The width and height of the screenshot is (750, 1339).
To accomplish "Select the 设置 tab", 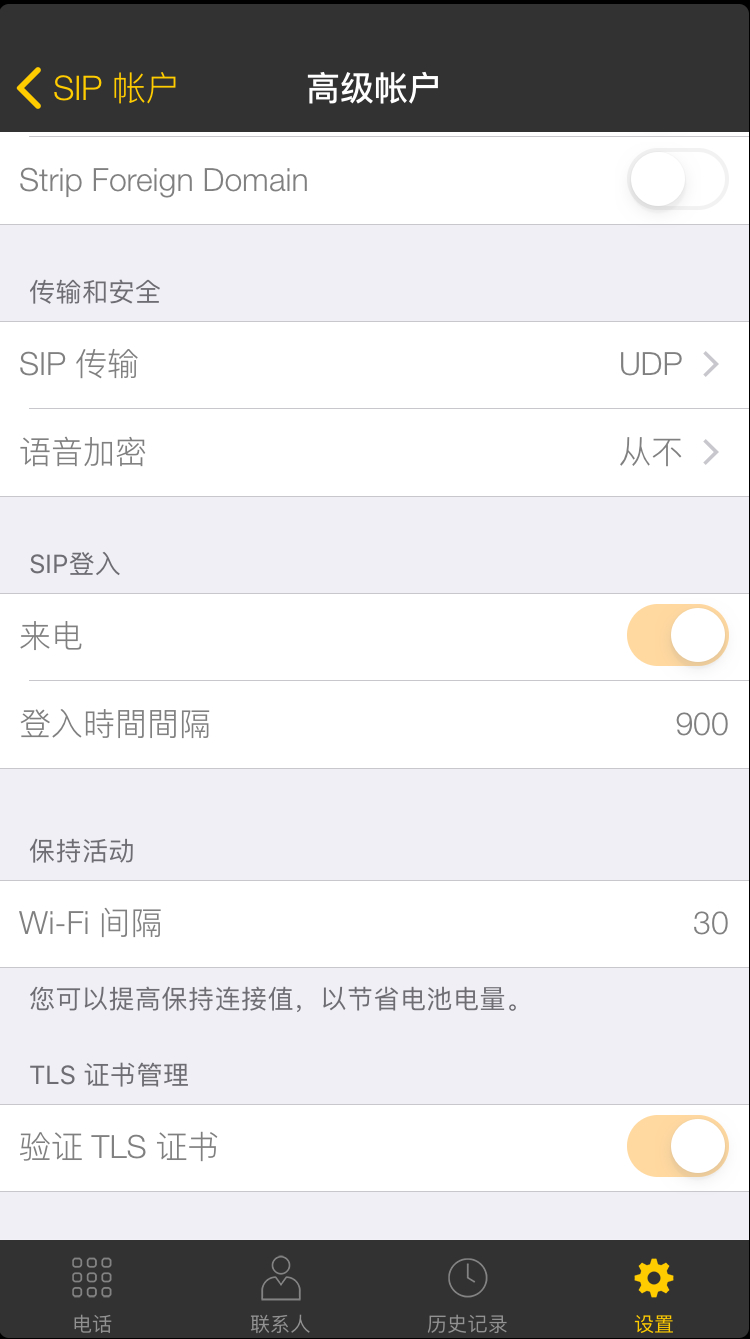I will [654, 1291].
